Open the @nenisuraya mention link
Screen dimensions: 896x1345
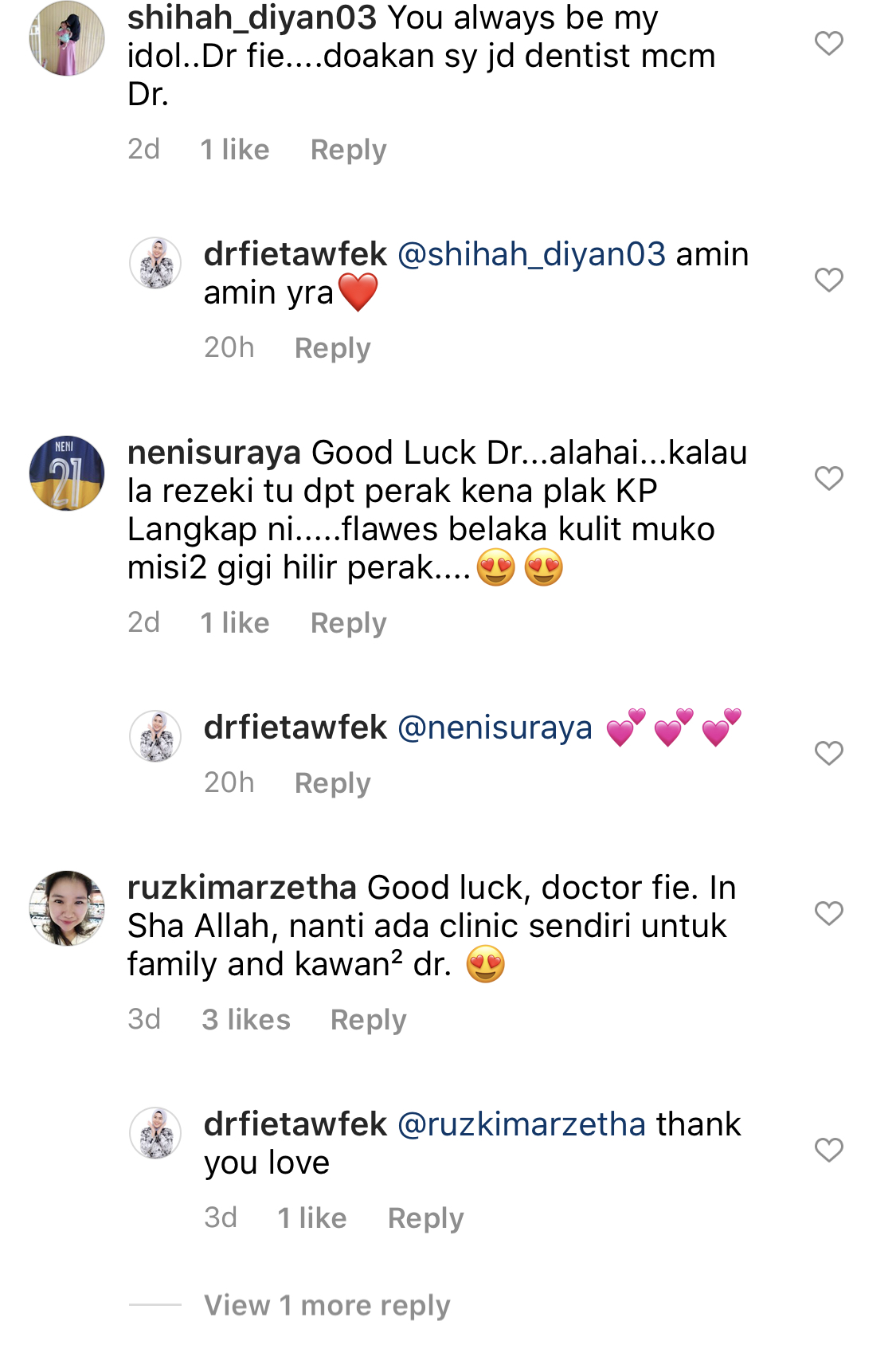(495, 727)
